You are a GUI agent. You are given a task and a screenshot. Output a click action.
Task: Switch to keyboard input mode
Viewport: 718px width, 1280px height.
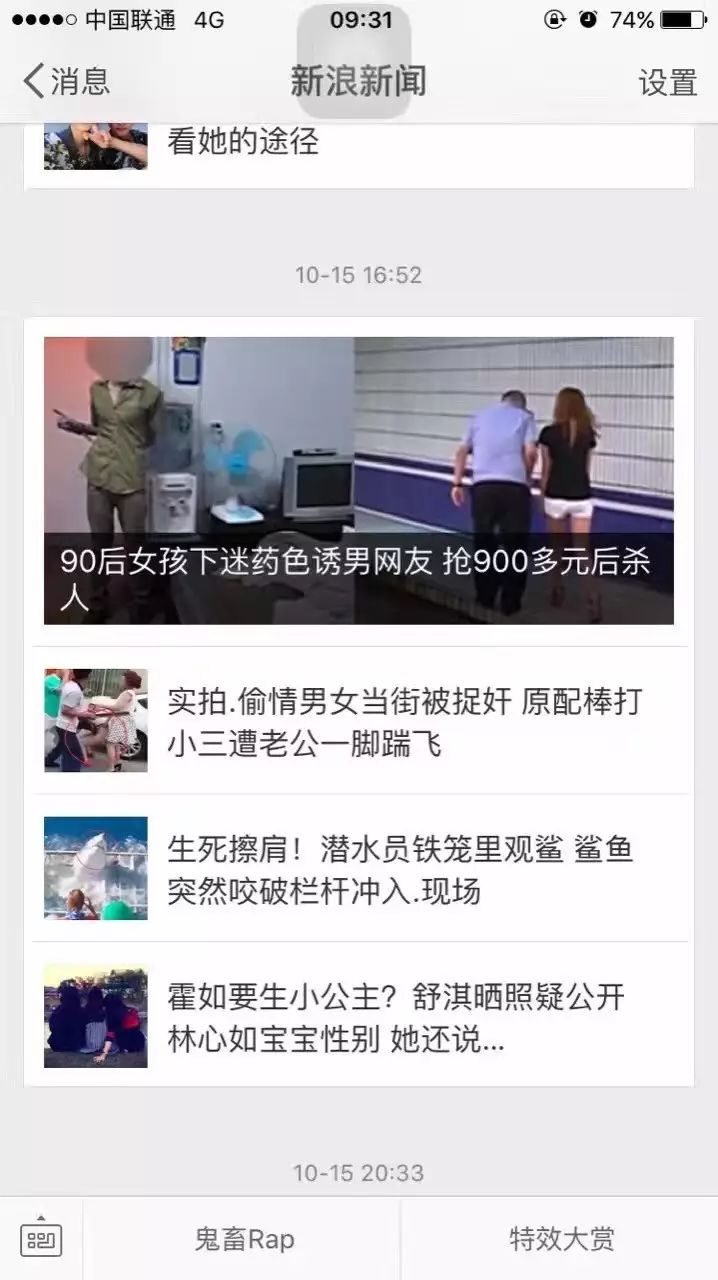coord(41,1239)
